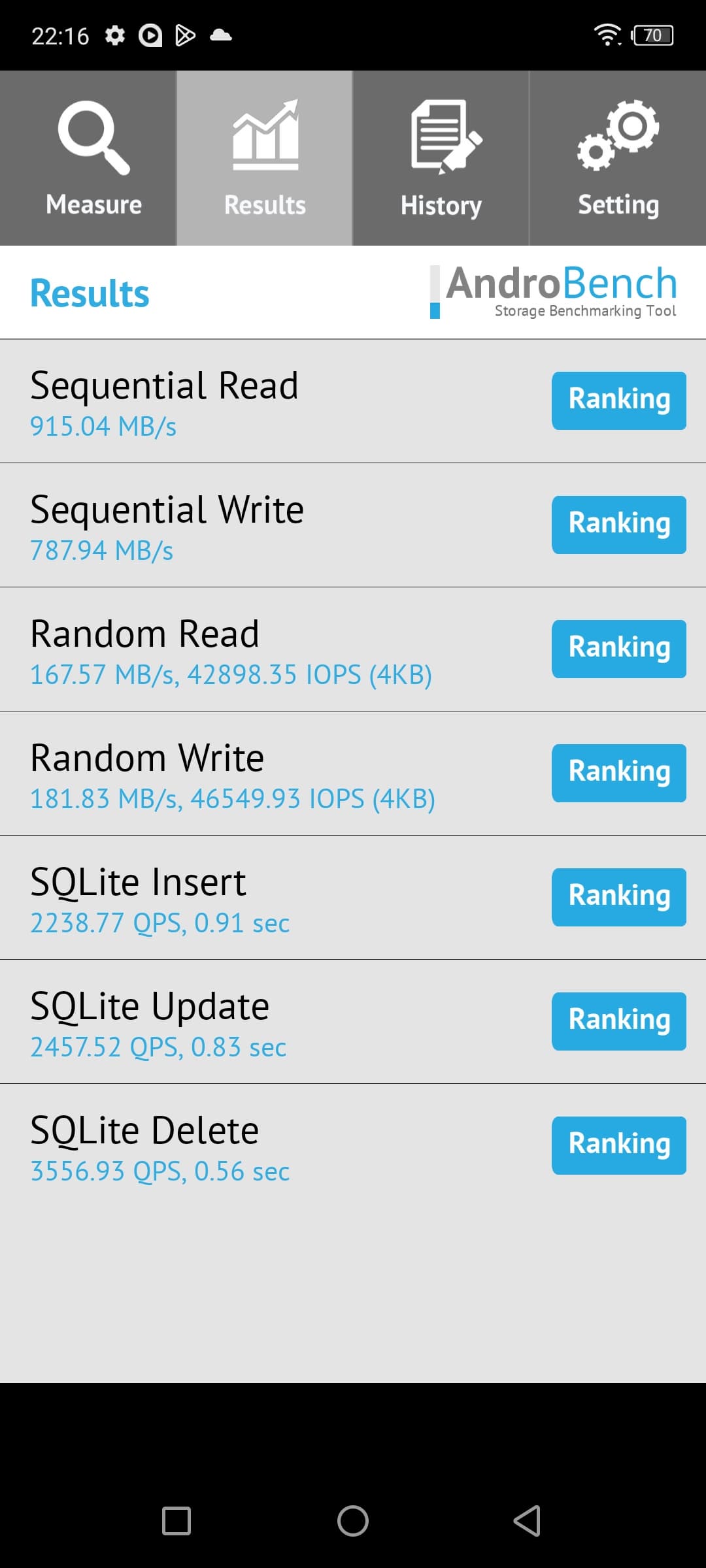Go back using system back button

pyautogui.click(x=527, y=1521)
